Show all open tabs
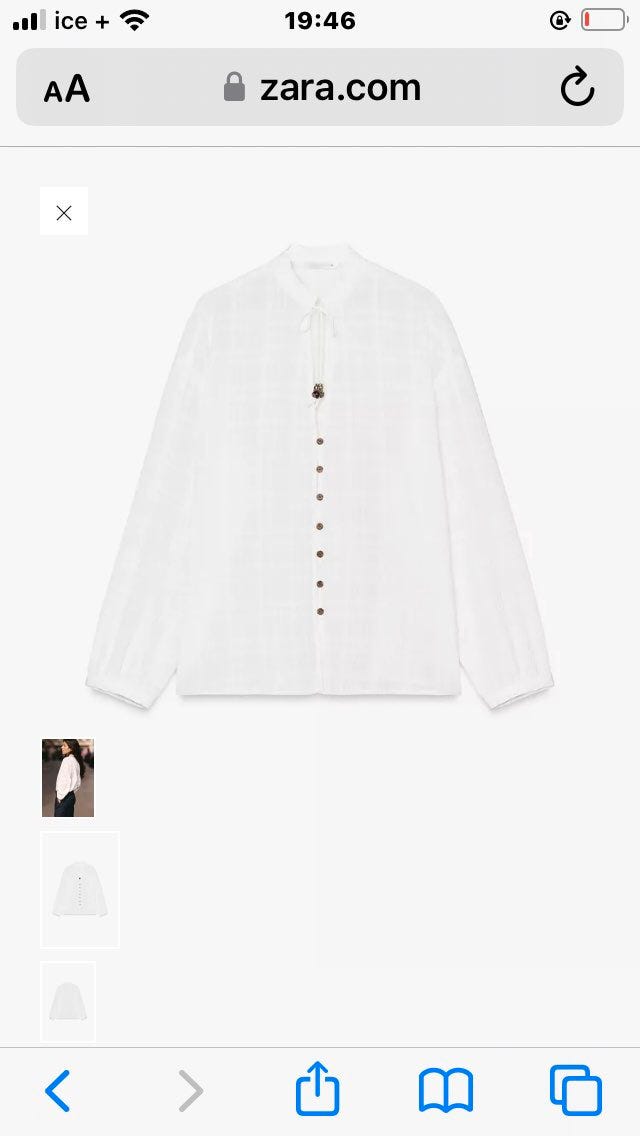Viewport: 640px width, 1136px height. (x=575, y=1090)
